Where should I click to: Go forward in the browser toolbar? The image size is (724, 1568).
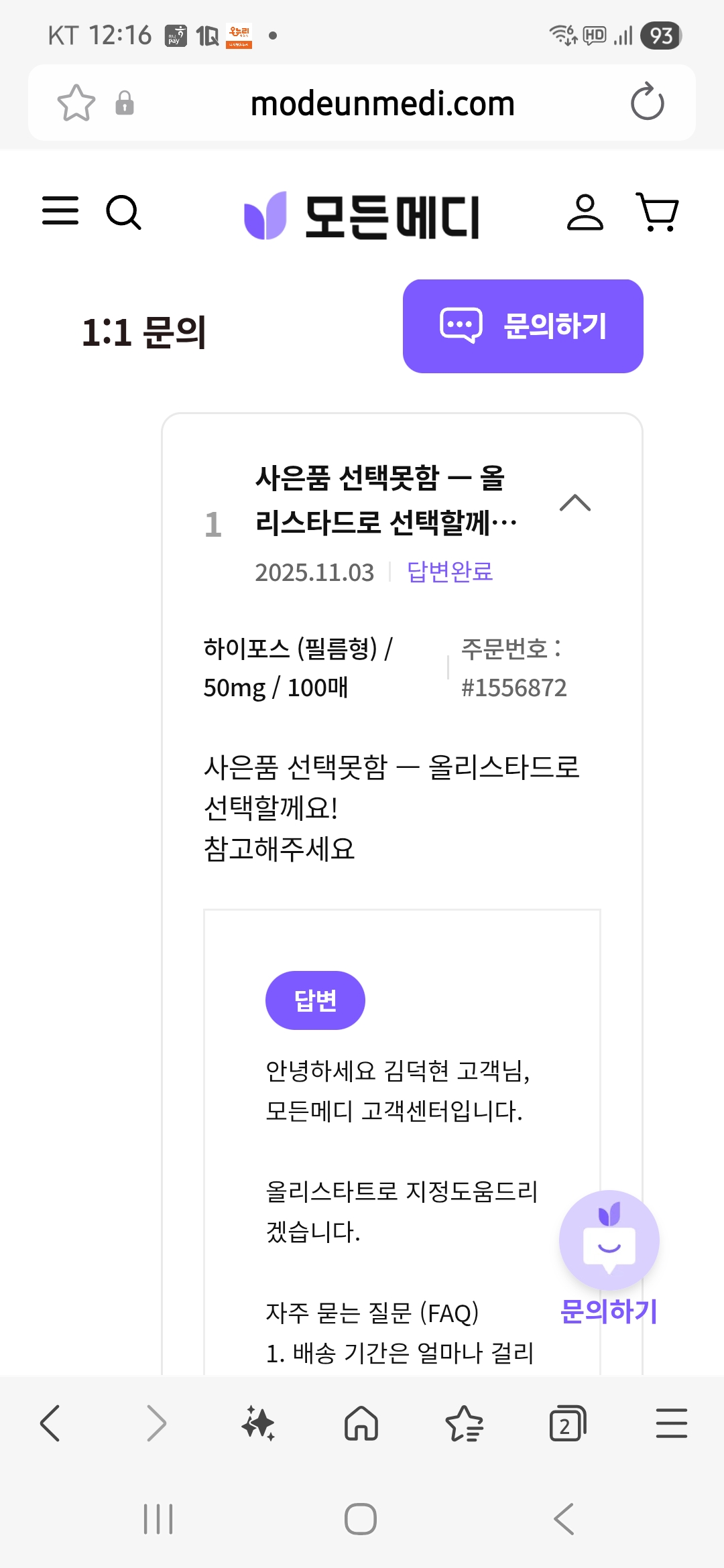pyautogui.click(x=156, y=1423)
